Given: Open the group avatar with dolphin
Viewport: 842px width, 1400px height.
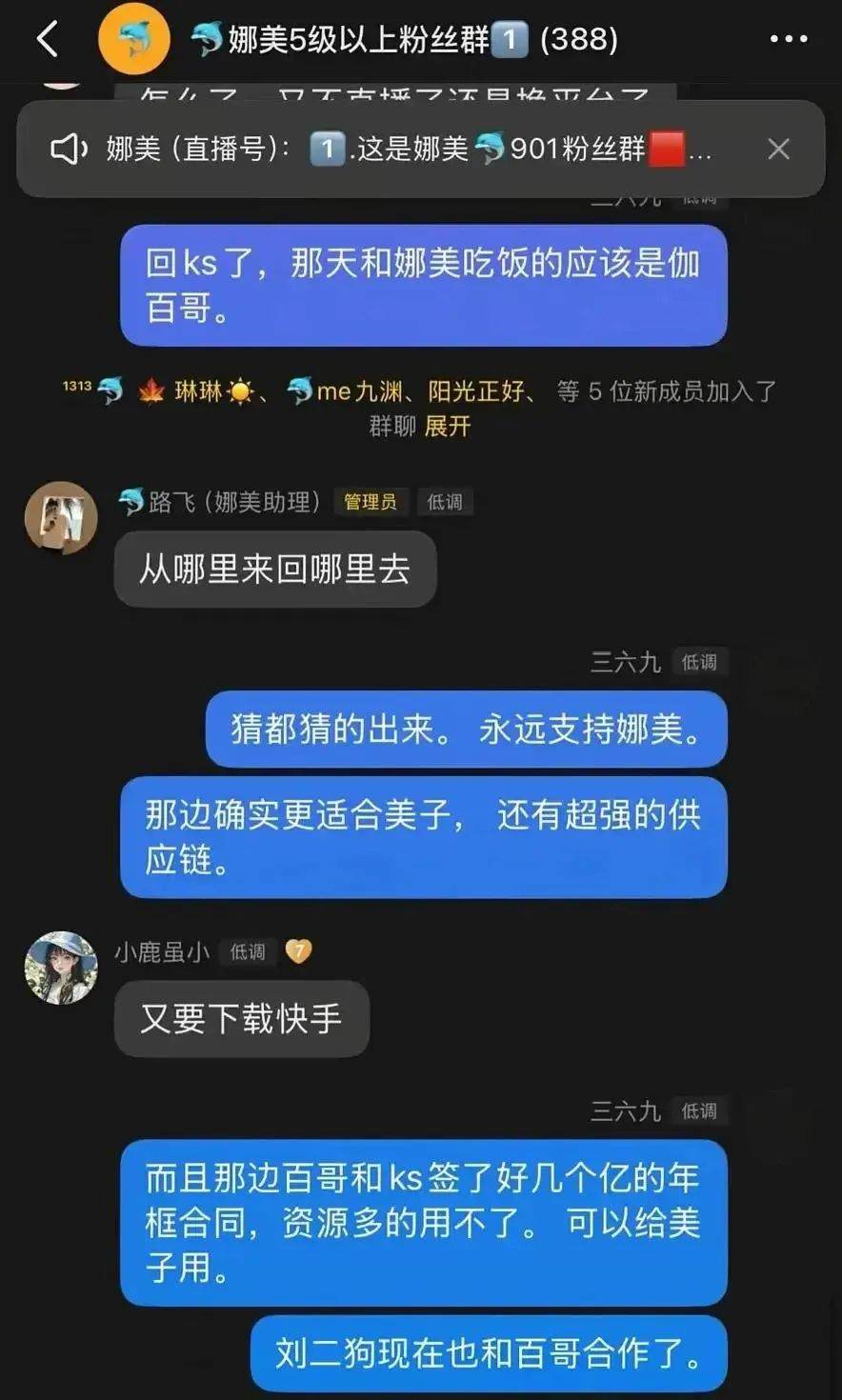Looking at the screenshot, I should 134,39.
